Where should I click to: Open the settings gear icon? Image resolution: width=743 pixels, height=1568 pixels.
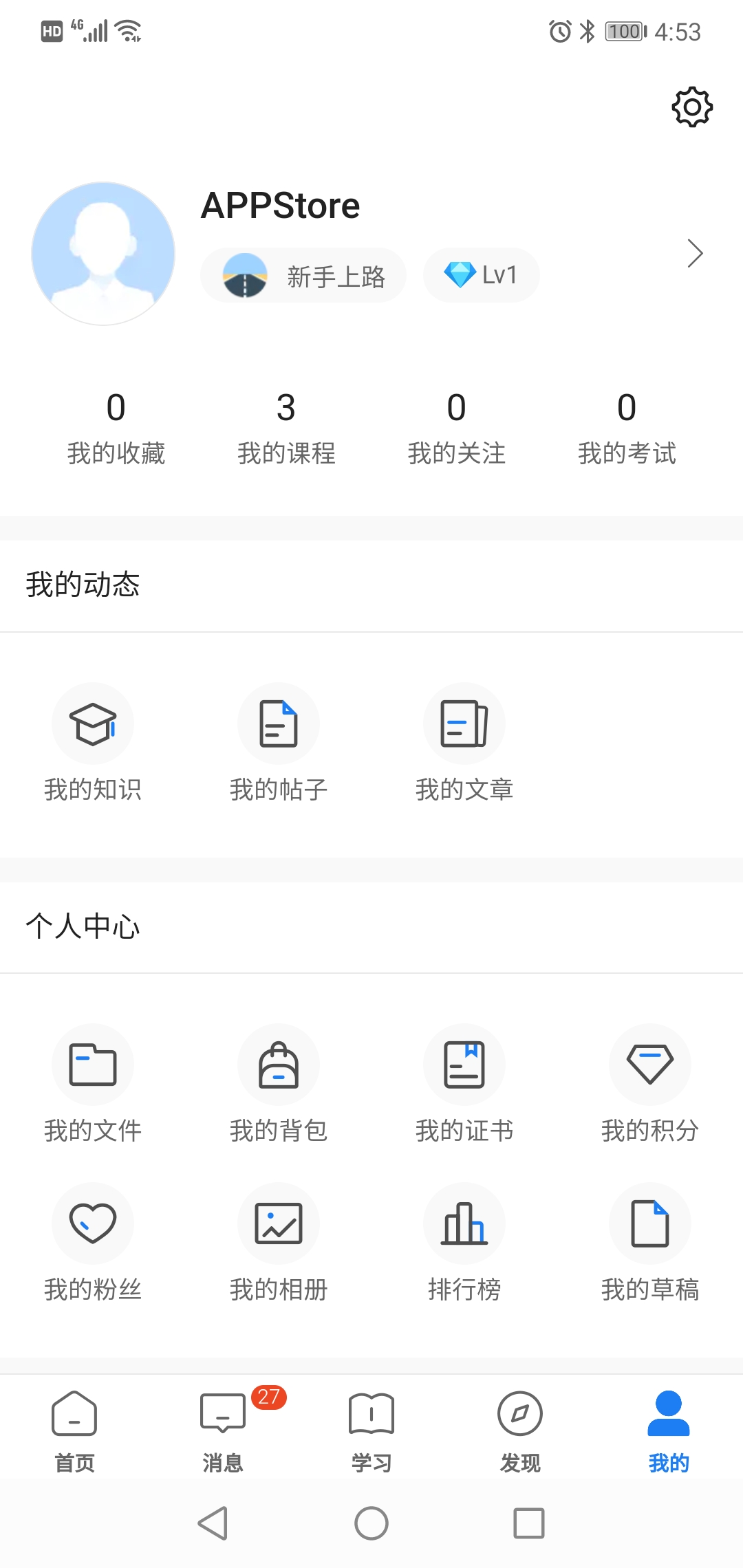click(x=691, y=107)
